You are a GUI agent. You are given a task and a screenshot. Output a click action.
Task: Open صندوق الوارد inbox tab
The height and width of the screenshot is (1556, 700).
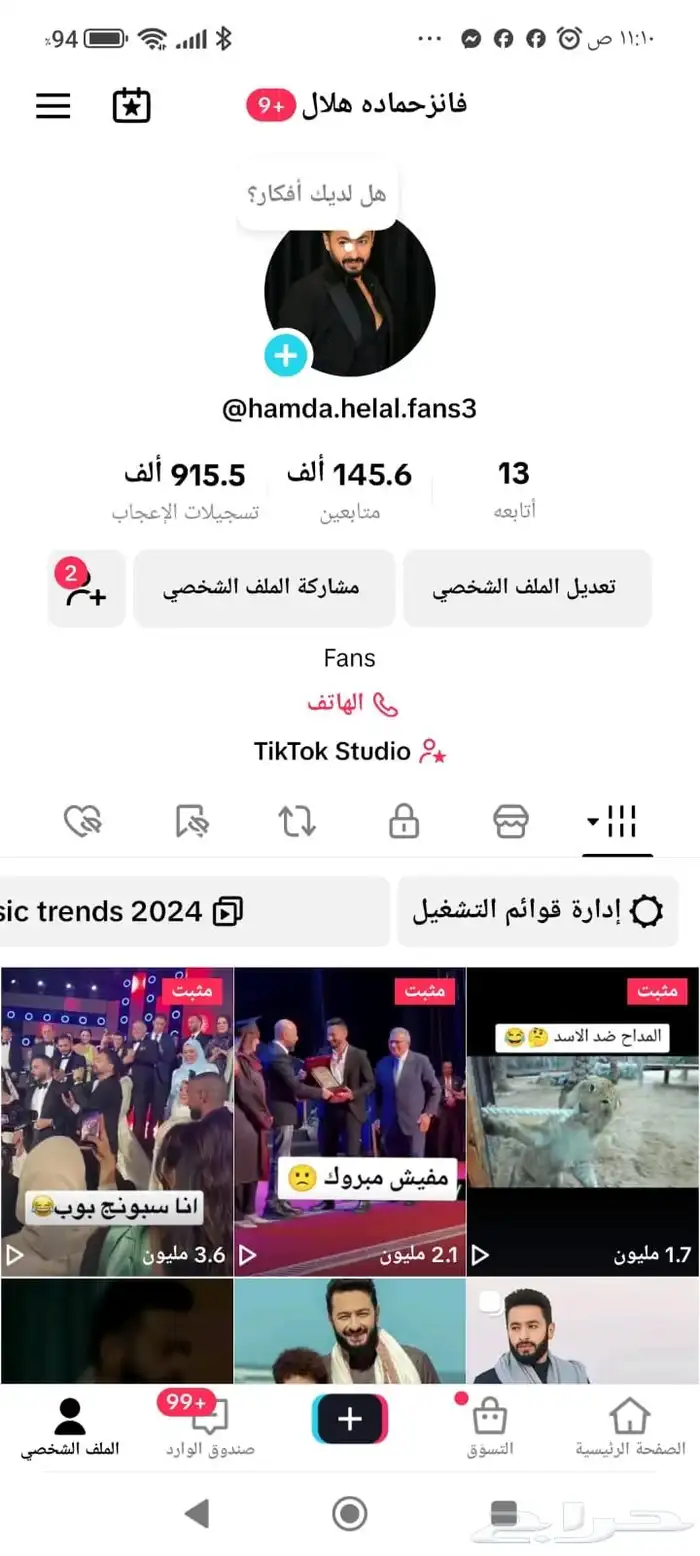[x=210, y=1428]
